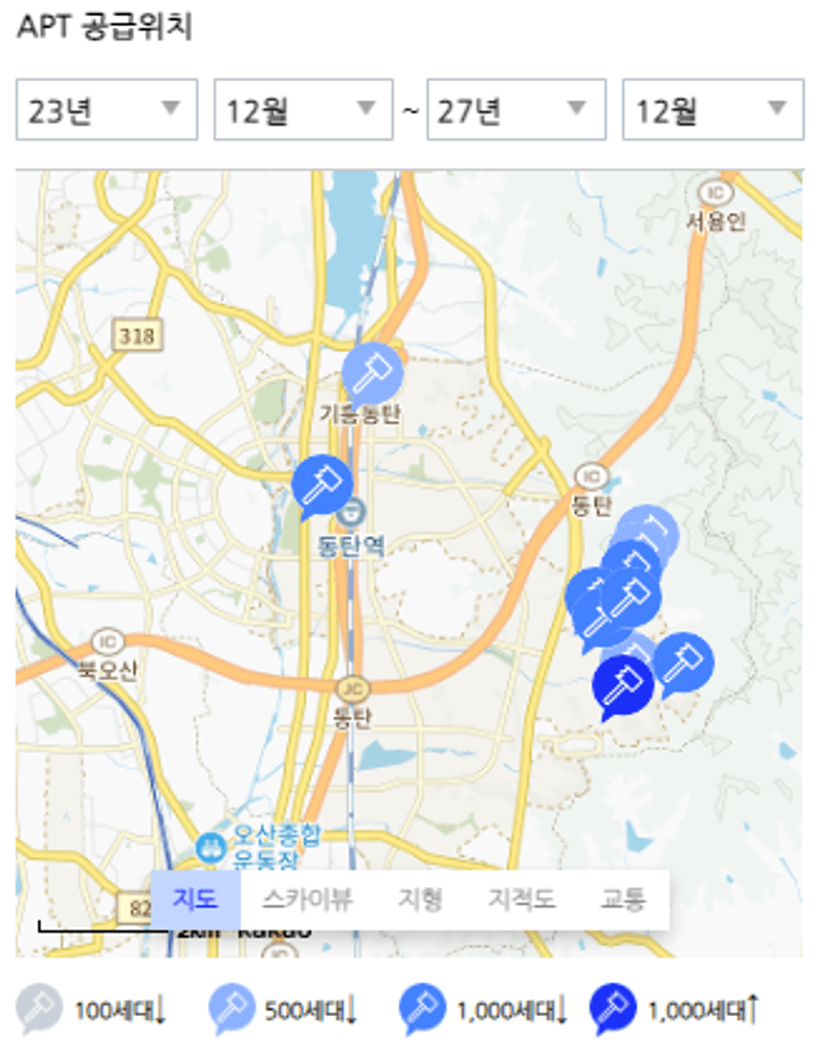Open the start year dropdown showing 23년
Screen dimensions: 827x1048
[105, 109]
